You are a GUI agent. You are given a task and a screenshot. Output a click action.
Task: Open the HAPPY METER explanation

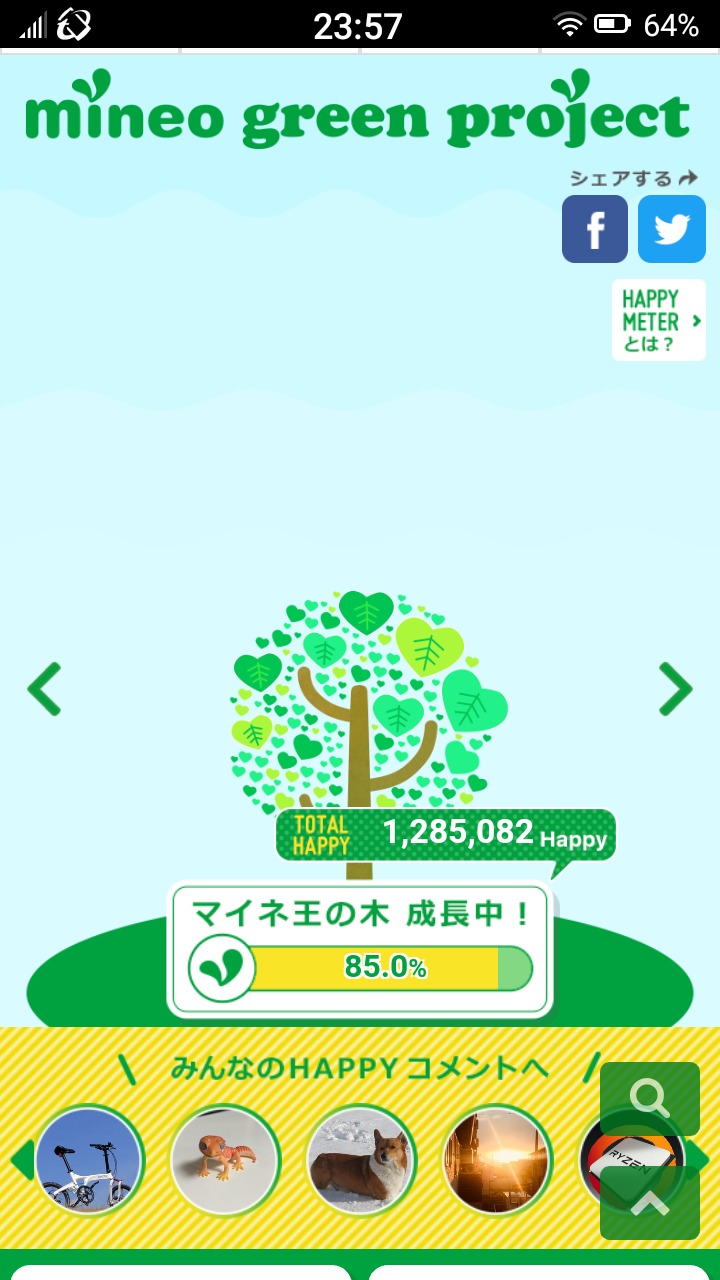click(658, 320)
